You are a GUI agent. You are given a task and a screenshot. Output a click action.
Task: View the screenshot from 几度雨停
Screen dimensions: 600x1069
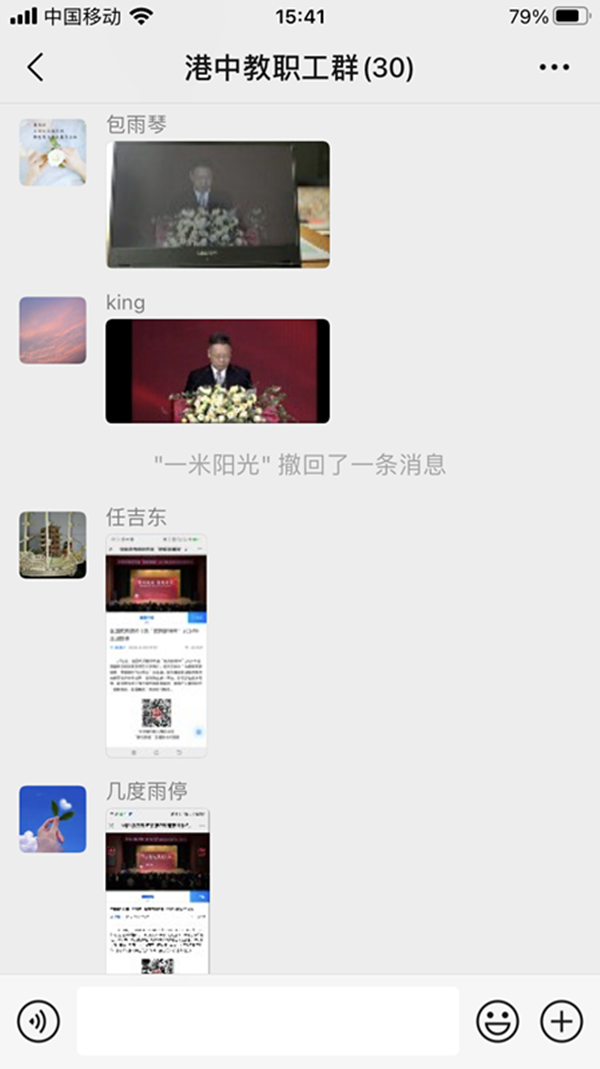pos(158,891)
